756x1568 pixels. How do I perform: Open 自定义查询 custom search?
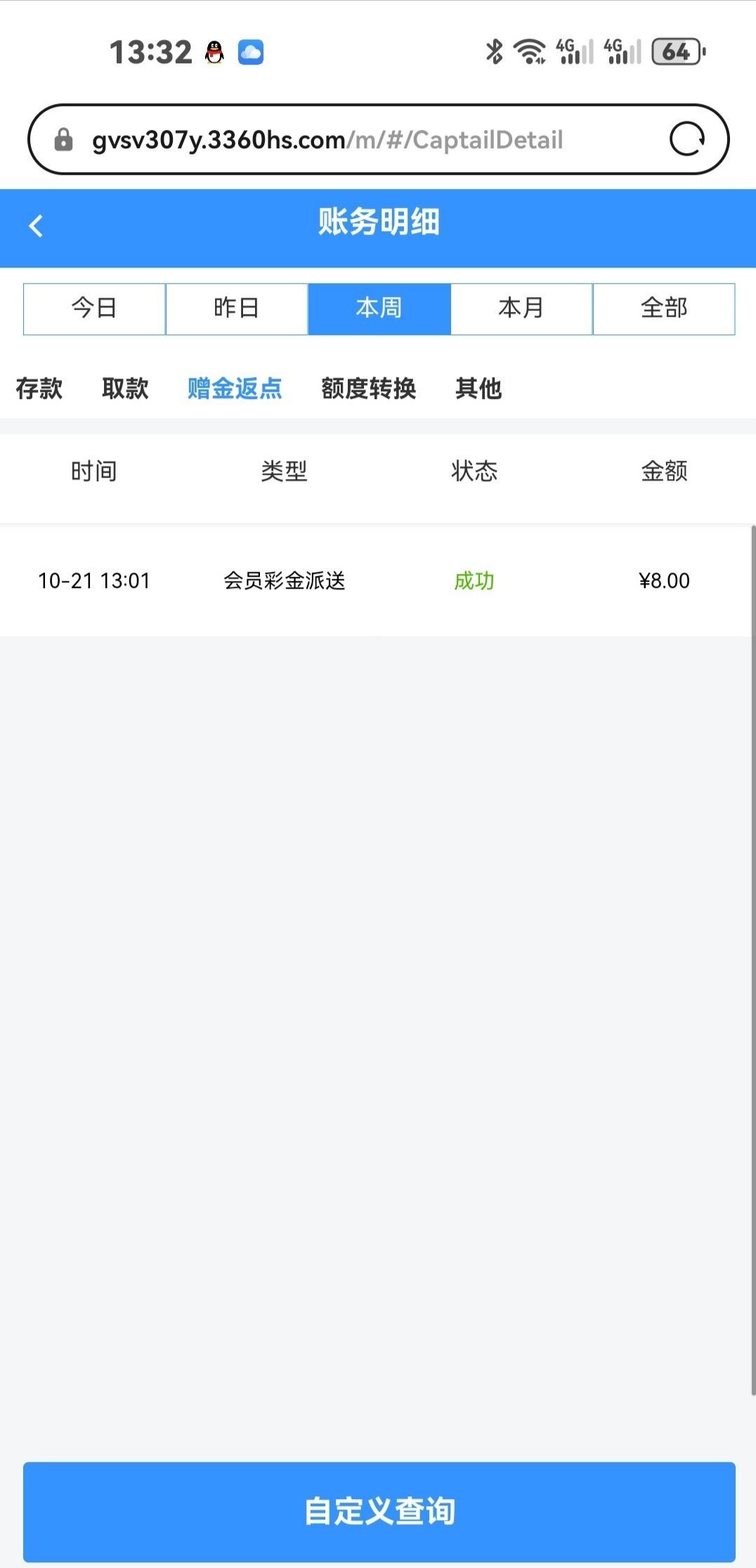point(379,1511)
